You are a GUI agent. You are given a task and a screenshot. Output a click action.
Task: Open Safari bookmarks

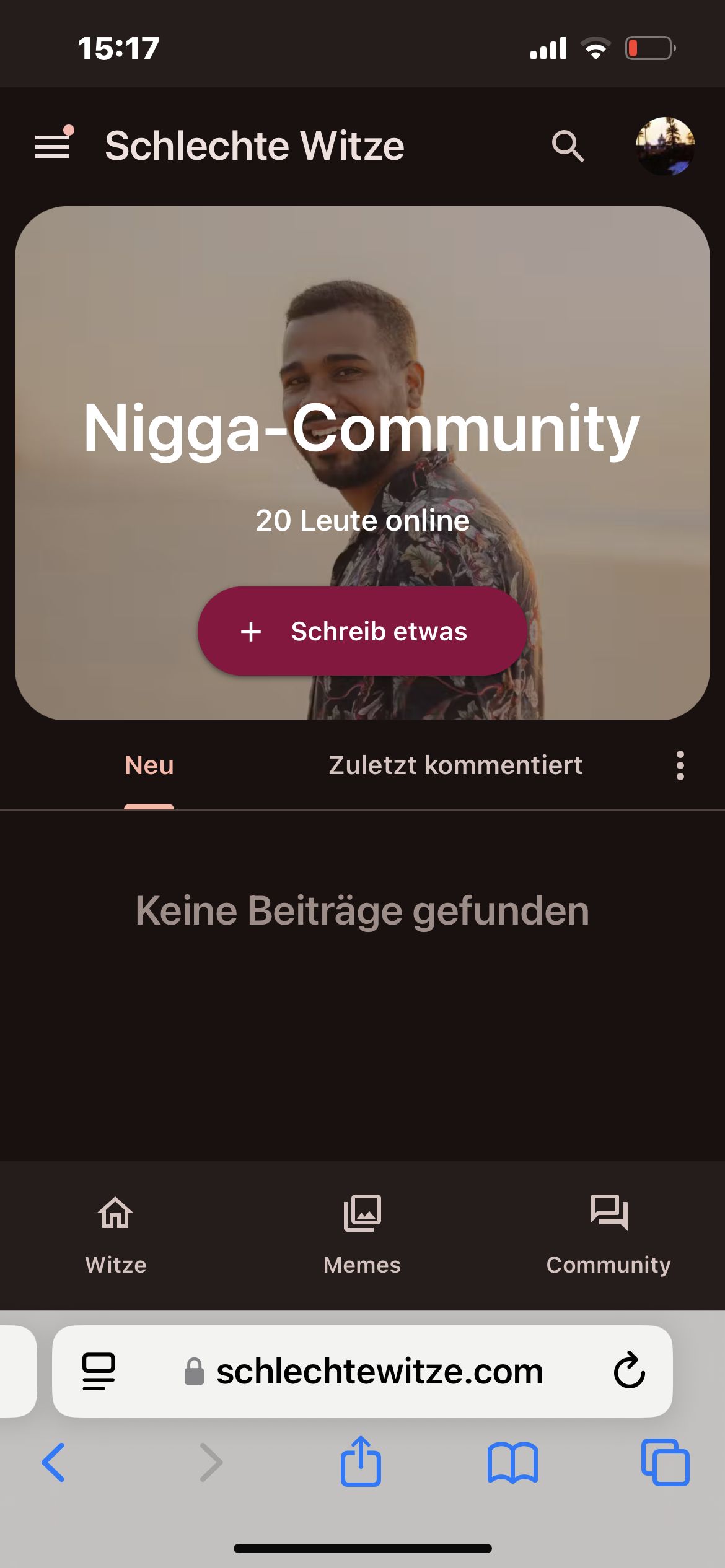point(512,1463)
